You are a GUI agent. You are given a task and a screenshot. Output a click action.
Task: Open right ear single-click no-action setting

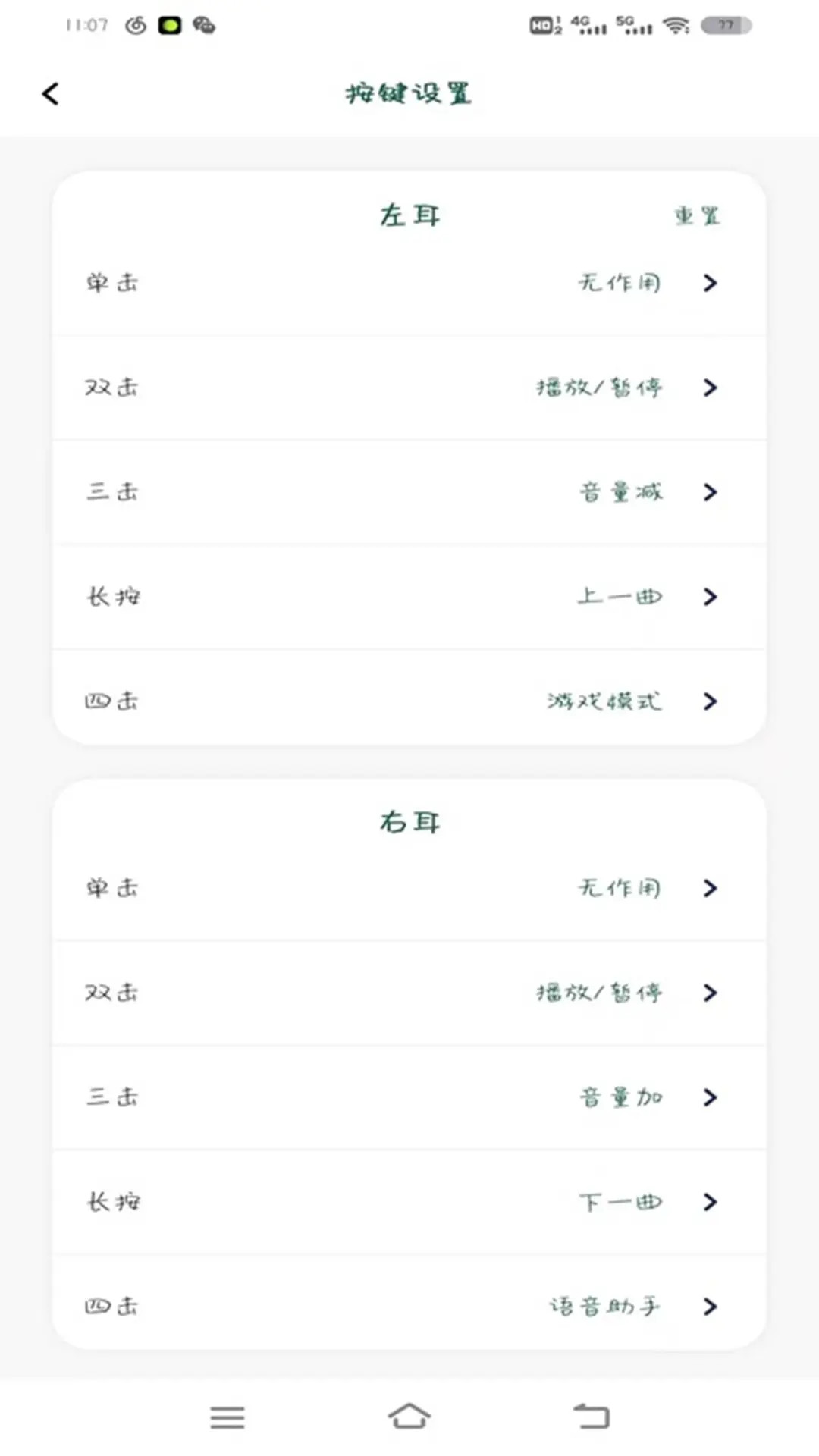pos(408,887)
